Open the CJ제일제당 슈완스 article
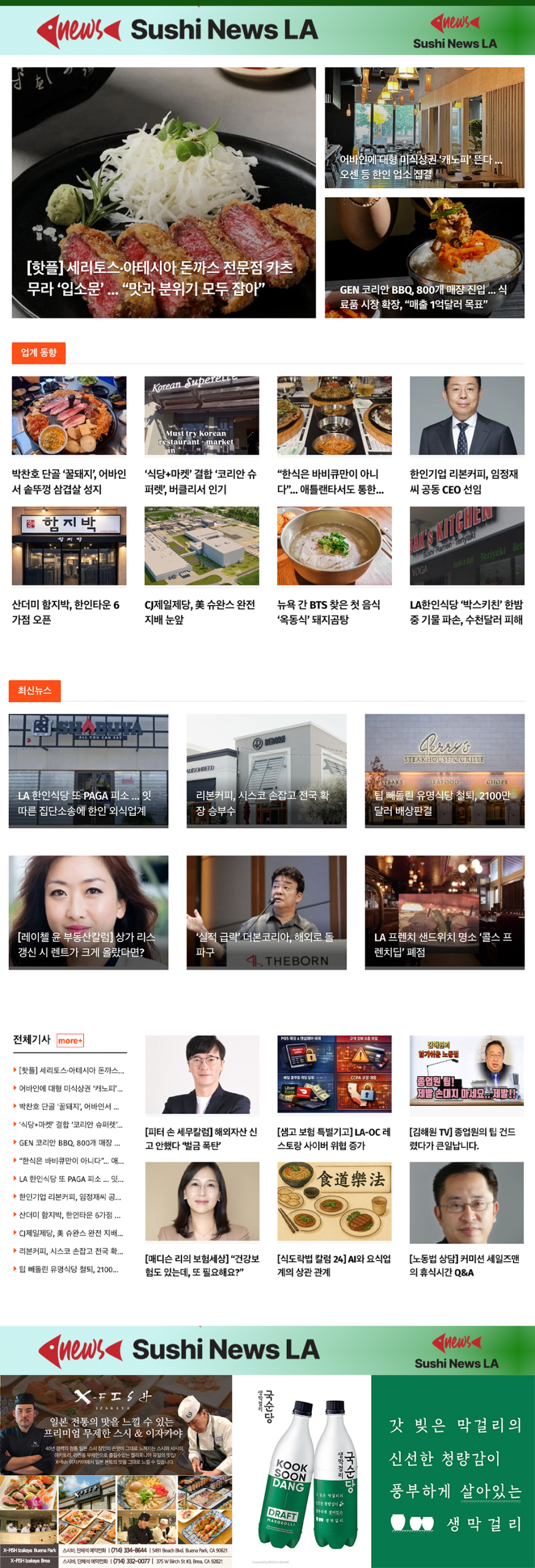 coord(201,611)
